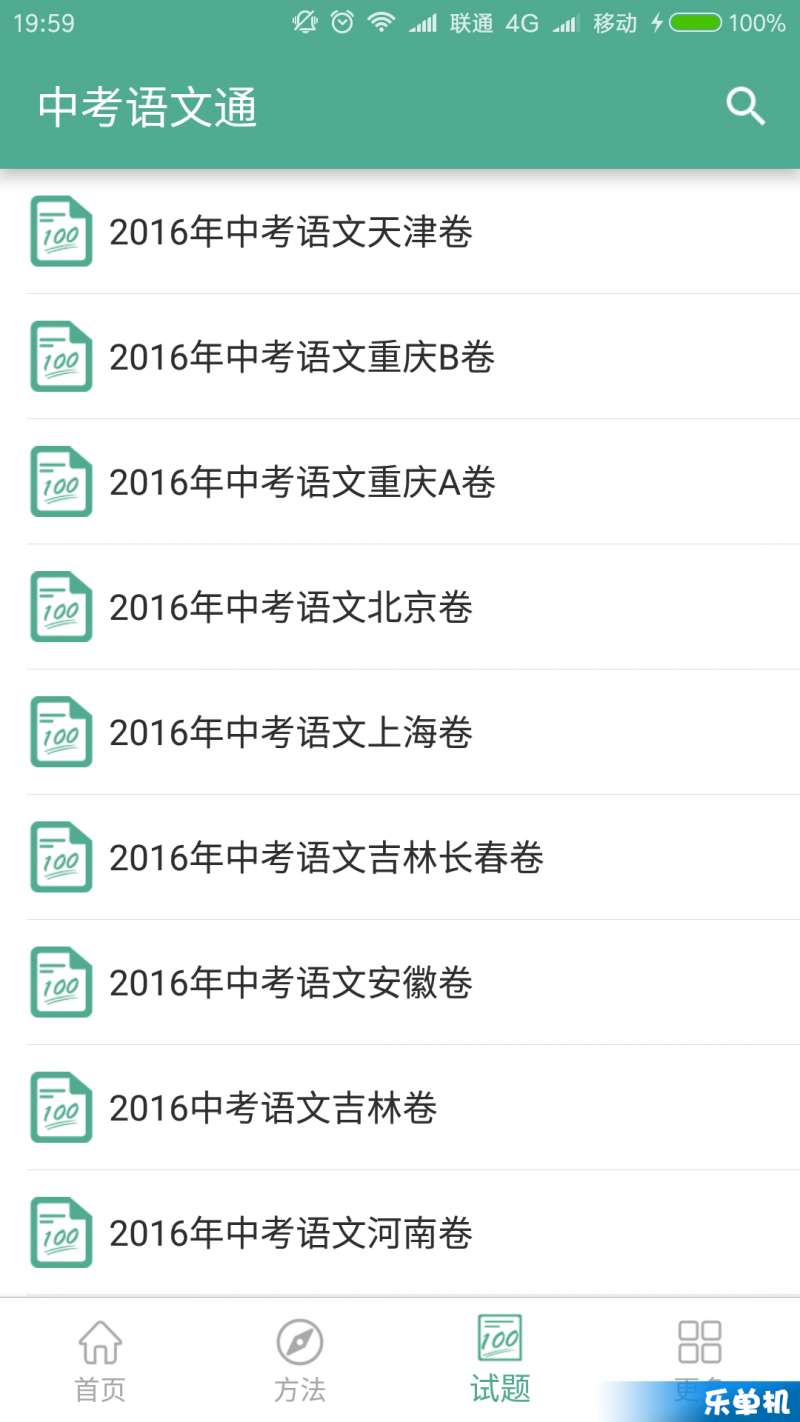Open 2016年中考语文重庆A卷
This screenshot has width=800, height=1422.
click(x=400, y=482)
